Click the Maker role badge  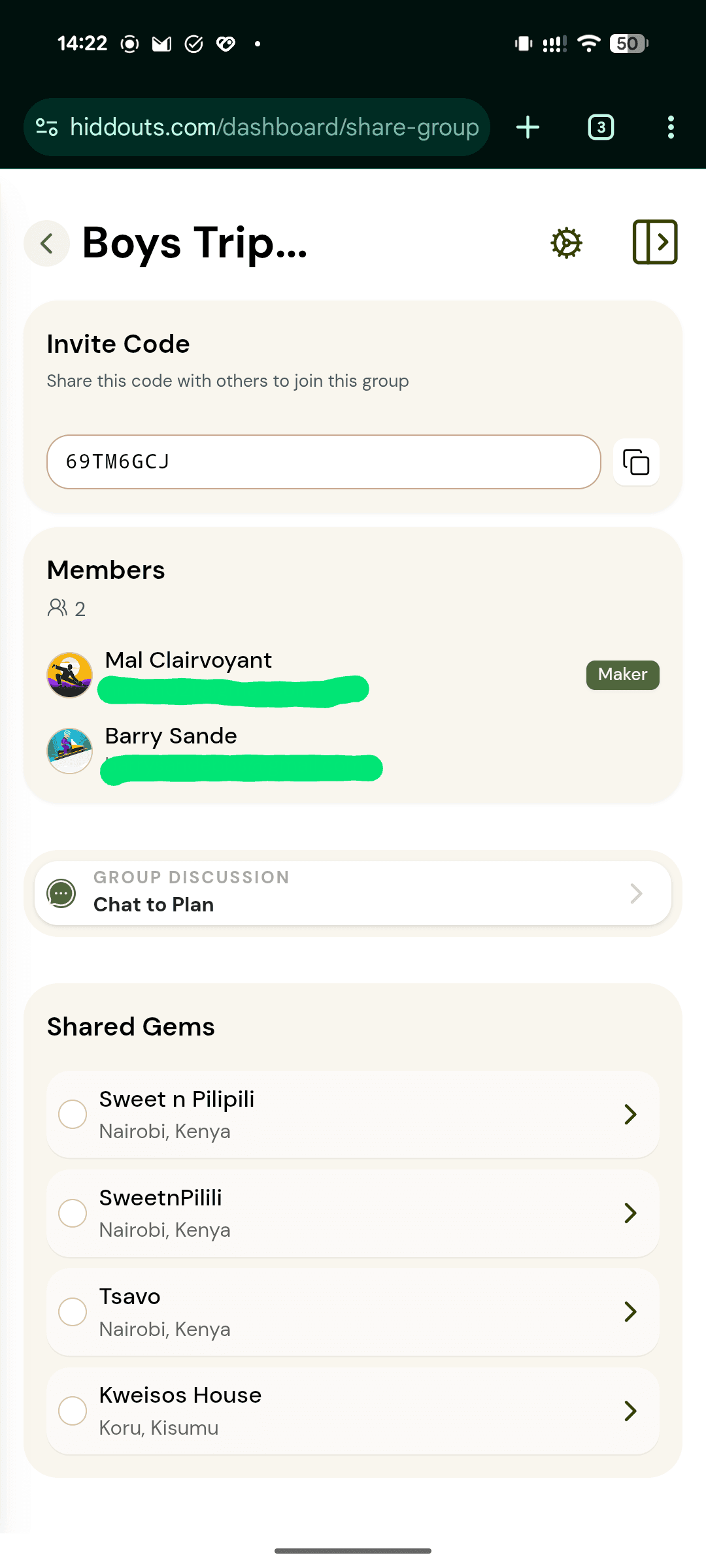pos(622,674)
